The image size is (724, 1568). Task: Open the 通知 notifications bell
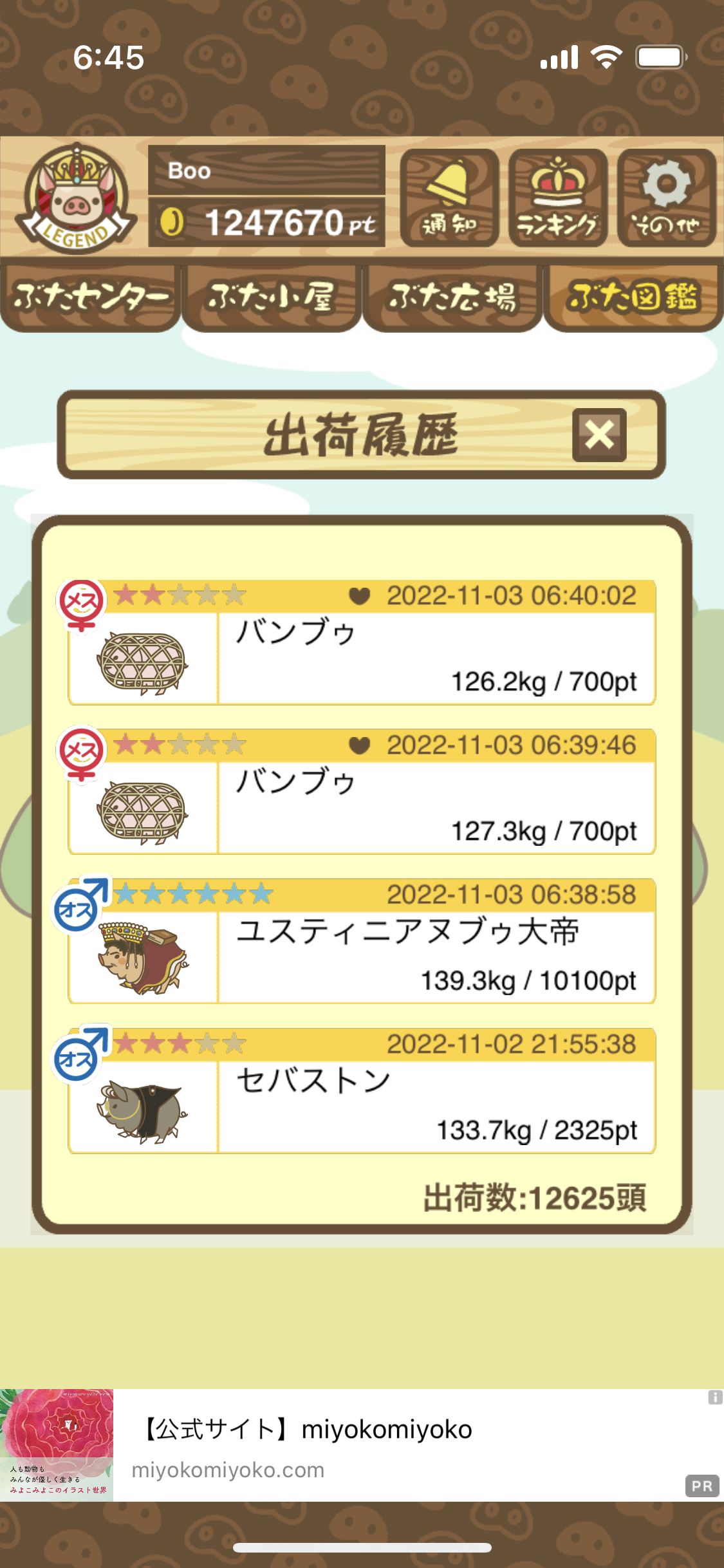coord(449,198)
